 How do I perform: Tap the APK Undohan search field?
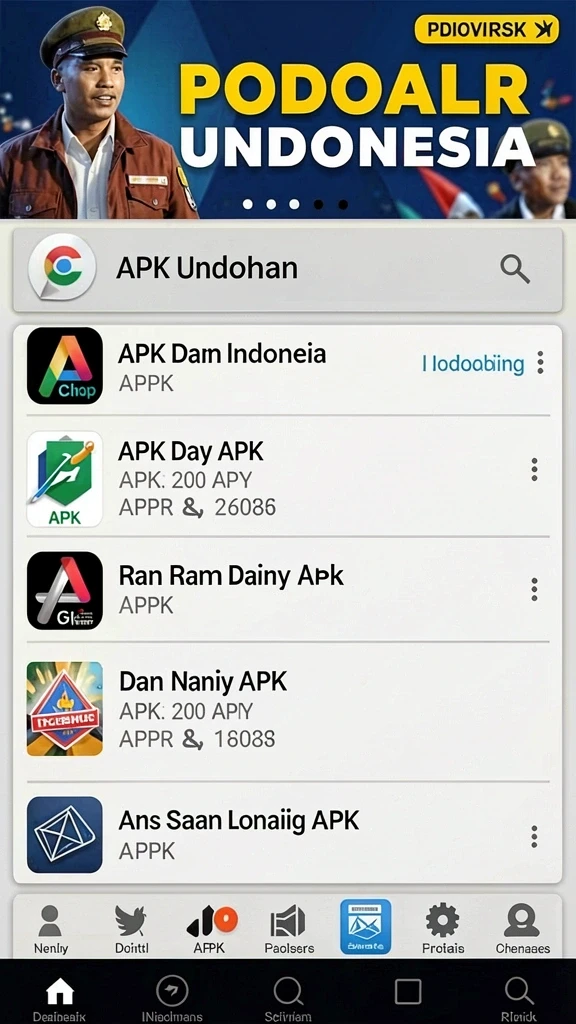point(287,268)
